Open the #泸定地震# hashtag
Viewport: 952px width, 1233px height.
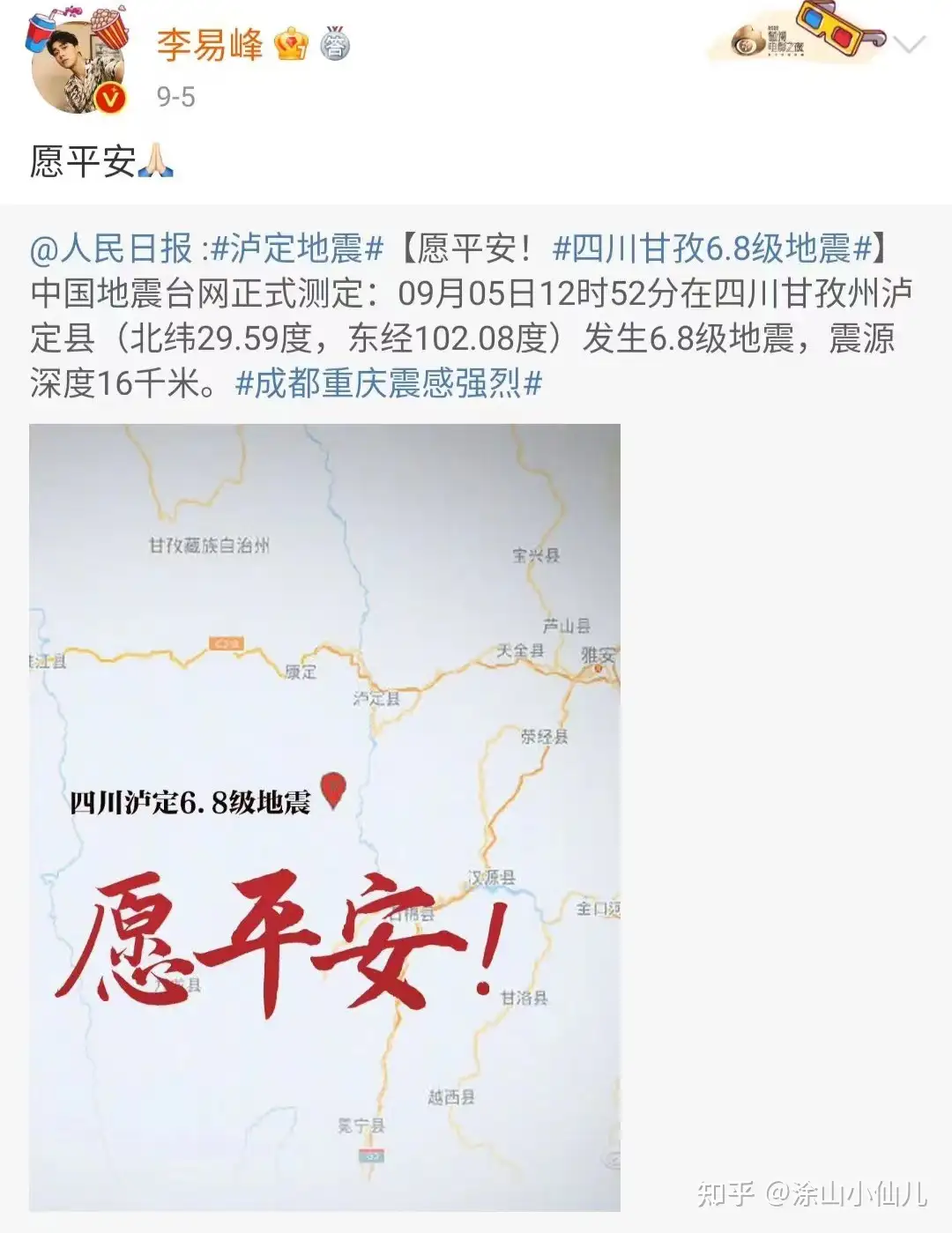tap(298, 249)
